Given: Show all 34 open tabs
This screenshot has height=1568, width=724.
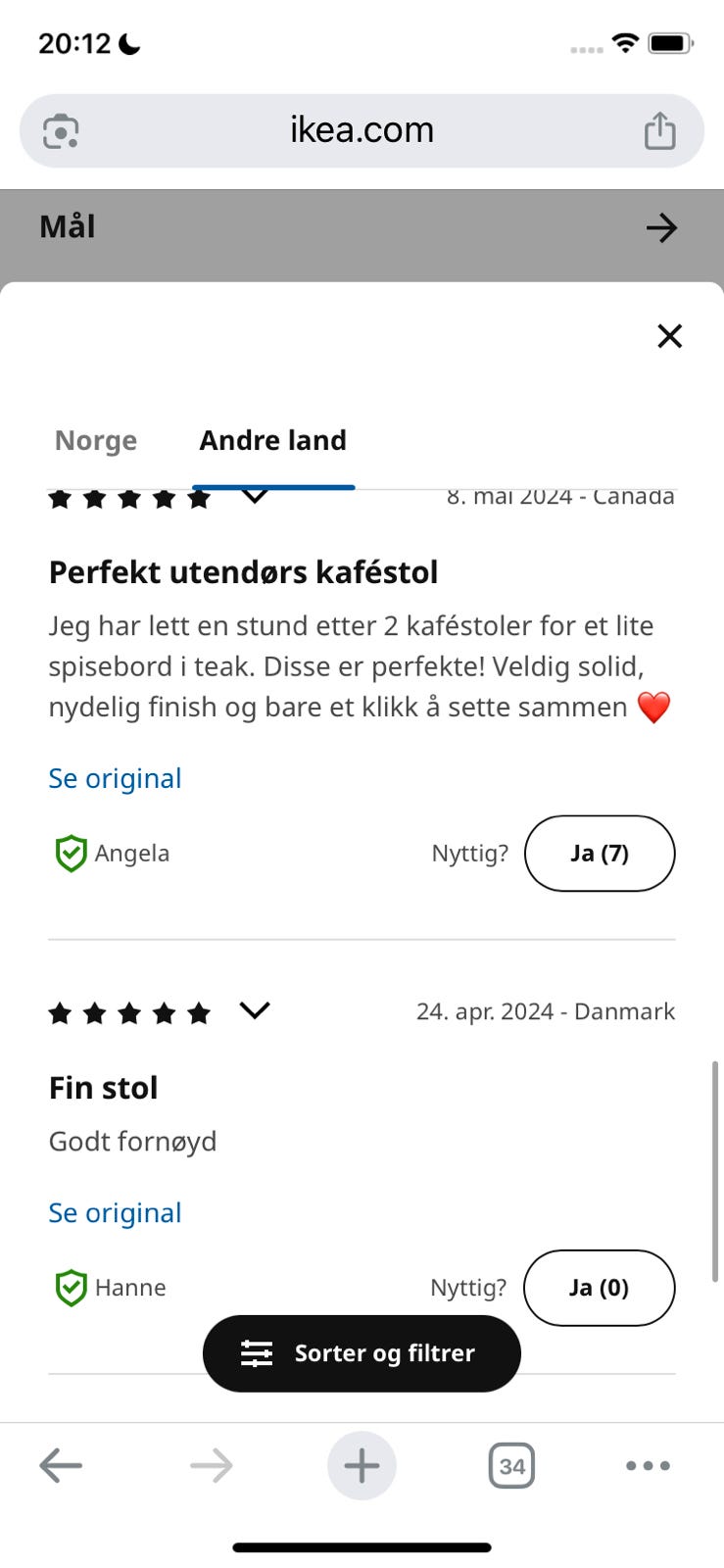Looking at the screenshot, I should coord(511,1465).
